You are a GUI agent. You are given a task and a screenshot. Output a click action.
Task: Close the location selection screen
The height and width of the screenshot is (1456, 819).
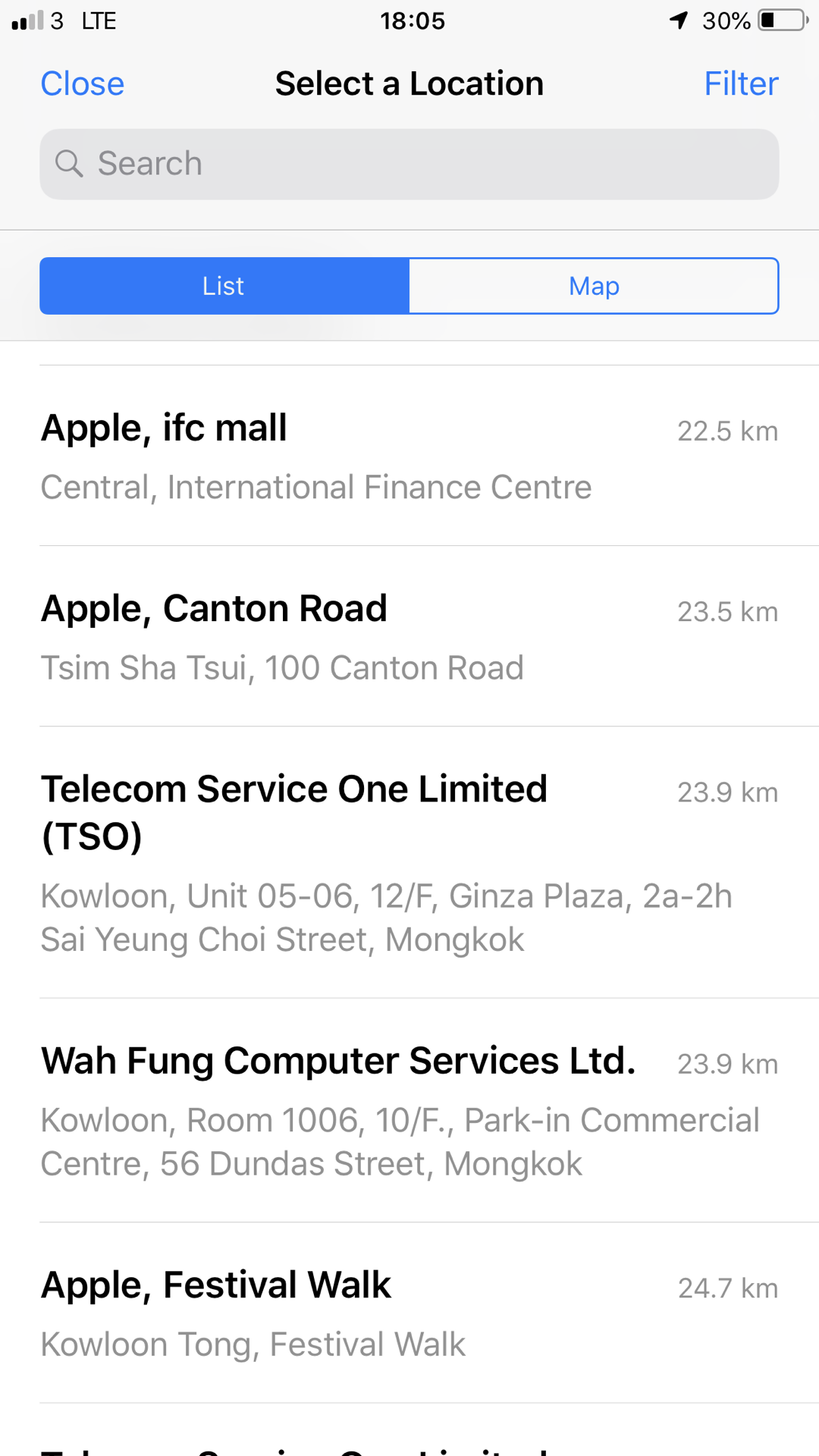click(x=82, y=83)
